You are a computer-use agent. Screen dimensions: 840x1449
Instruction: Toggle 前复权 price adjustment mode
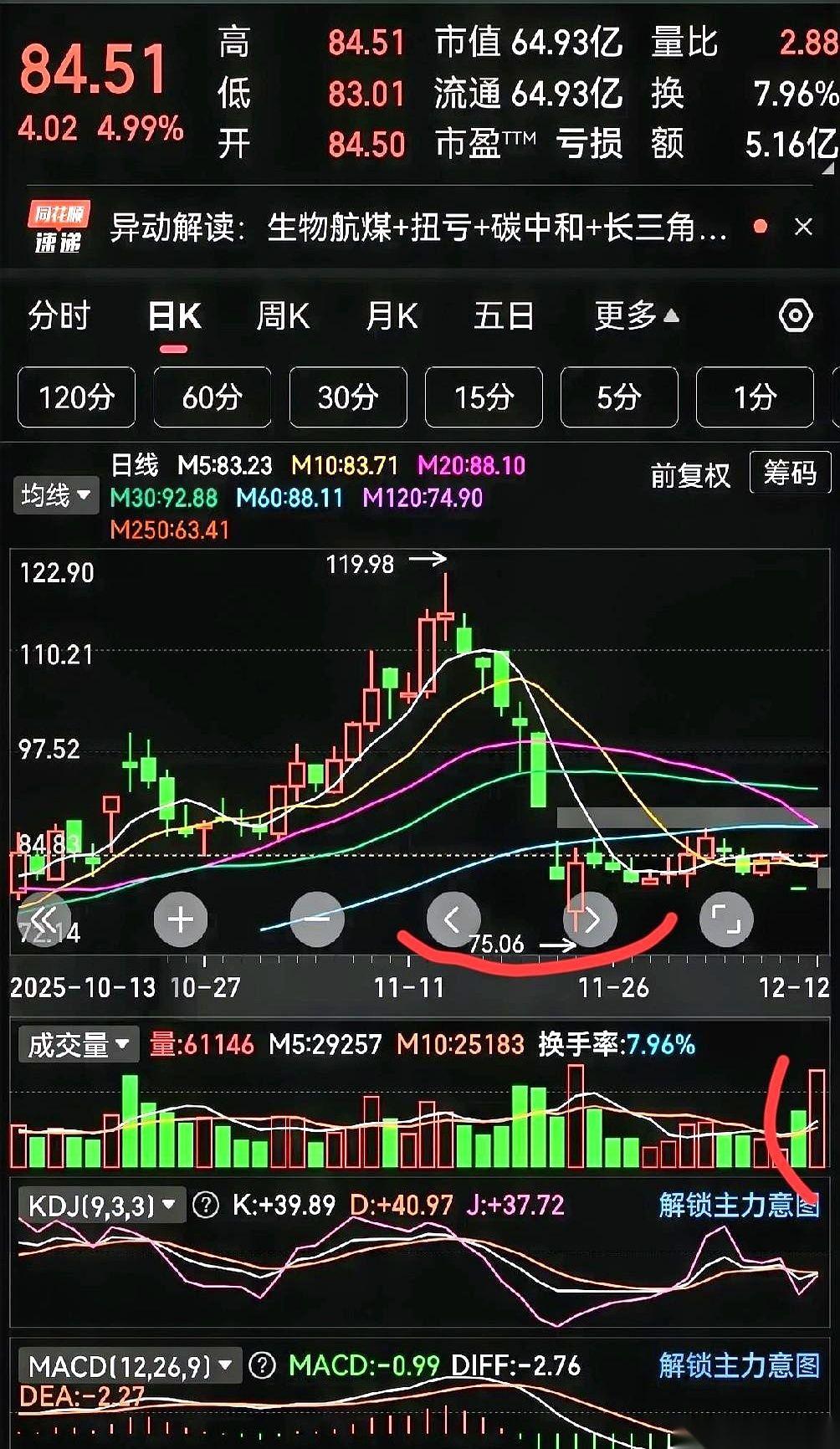click(x=690, y=474)
